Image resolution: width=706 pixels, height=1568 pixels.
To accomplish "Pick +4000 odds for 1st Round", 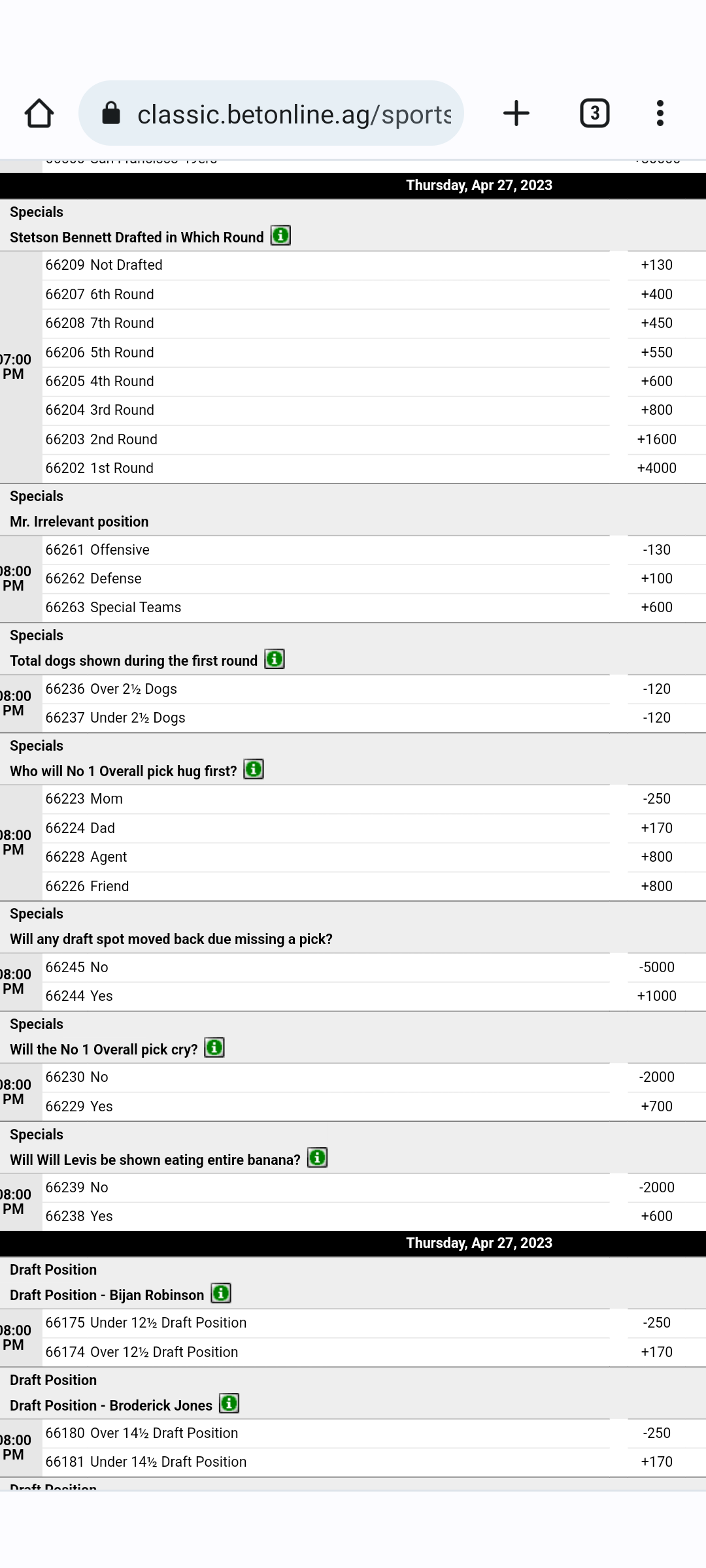I will click(656, 468).
